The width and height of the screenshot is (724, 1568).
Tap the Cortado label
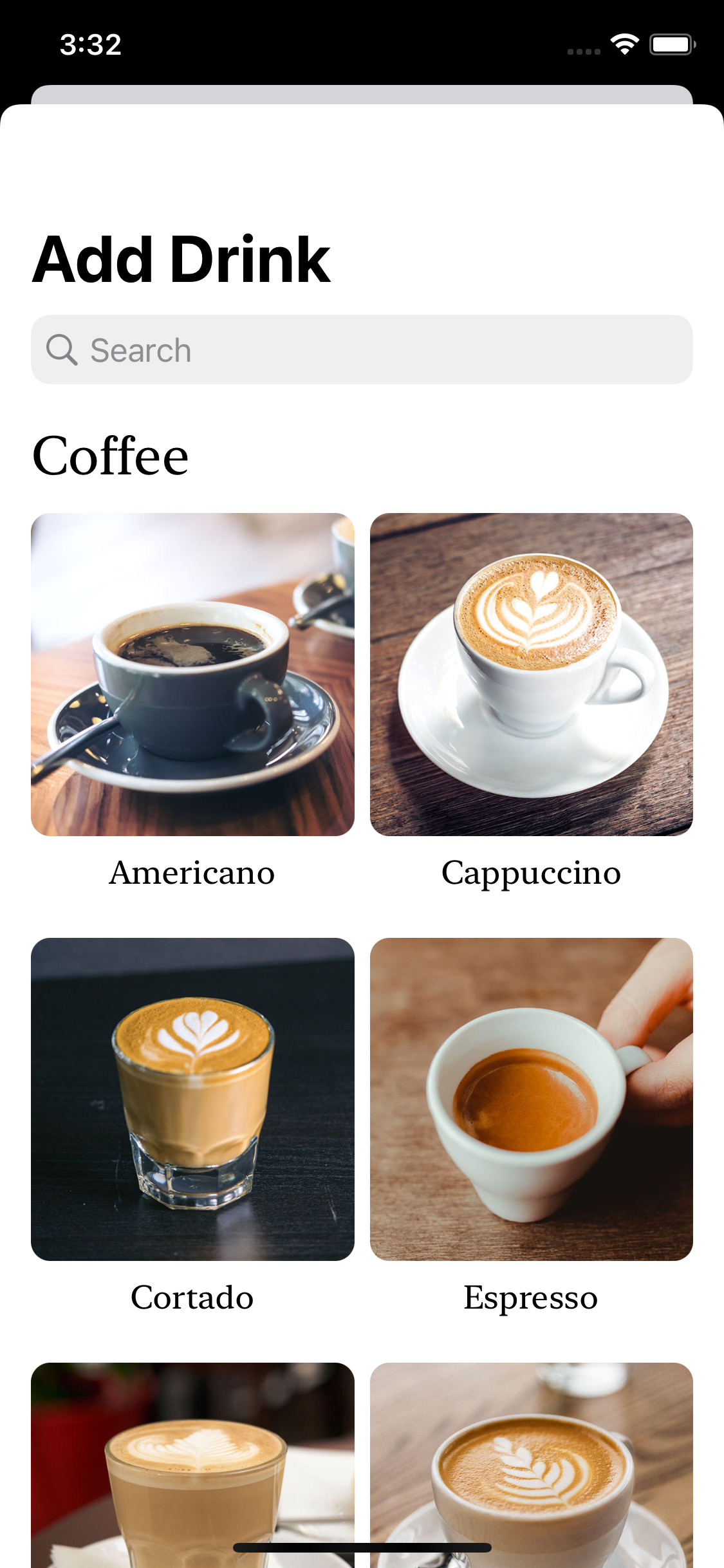pyautogui.click(x=192, y=1298)
